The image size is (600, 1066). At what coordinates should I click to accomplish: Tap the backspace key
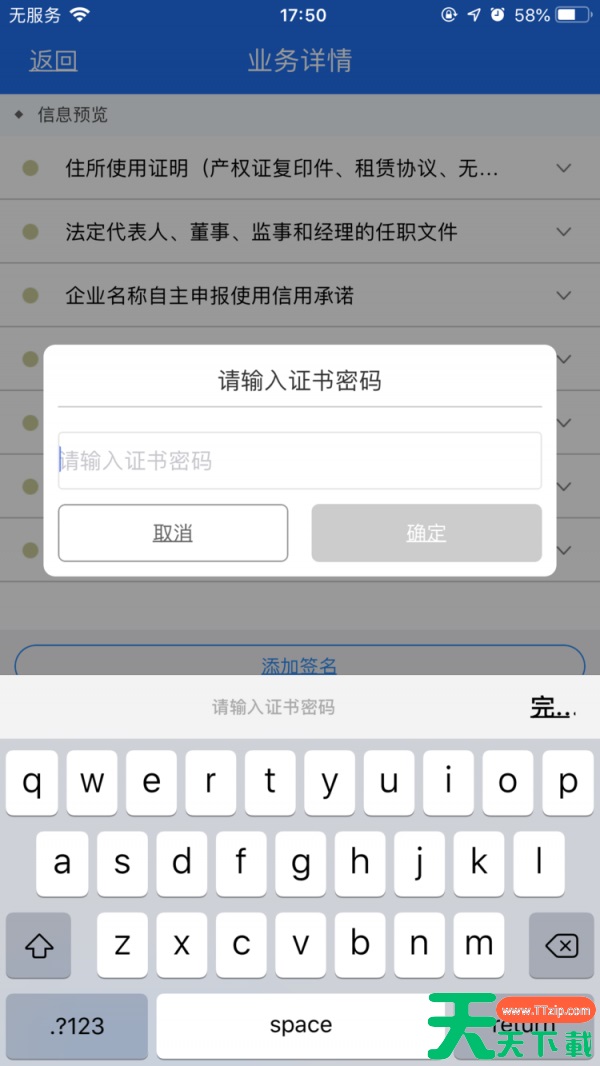point(562,945)
